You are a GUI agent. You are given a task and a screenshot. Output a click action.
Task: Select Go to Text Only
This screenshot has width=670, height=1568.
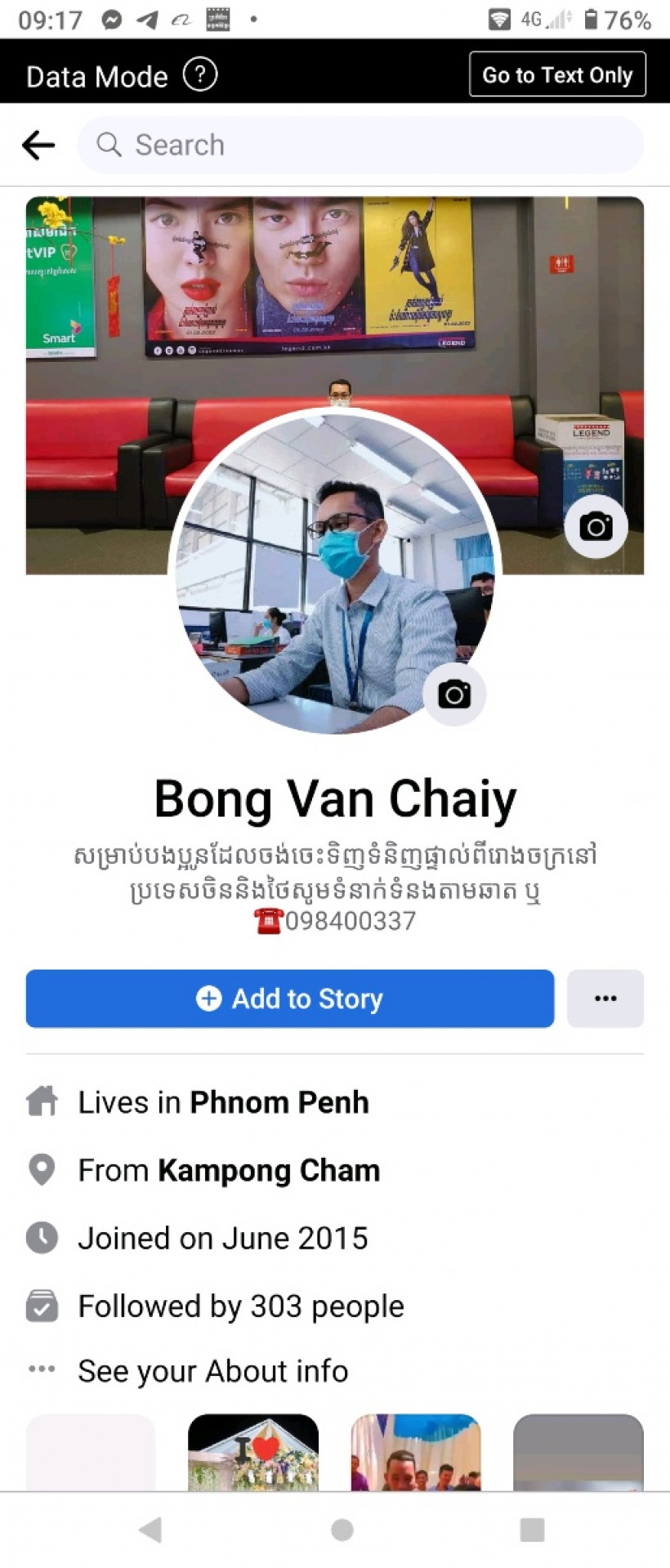pos(557,74)
